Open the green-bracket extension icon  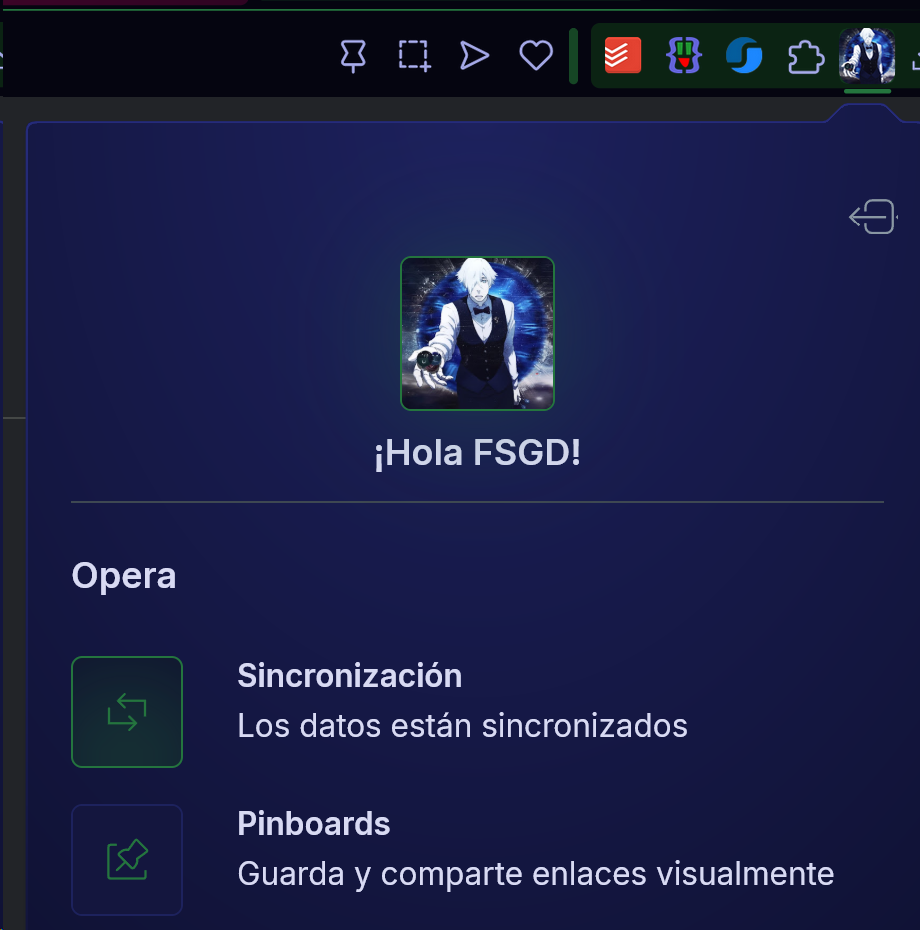tap(683, 56)
